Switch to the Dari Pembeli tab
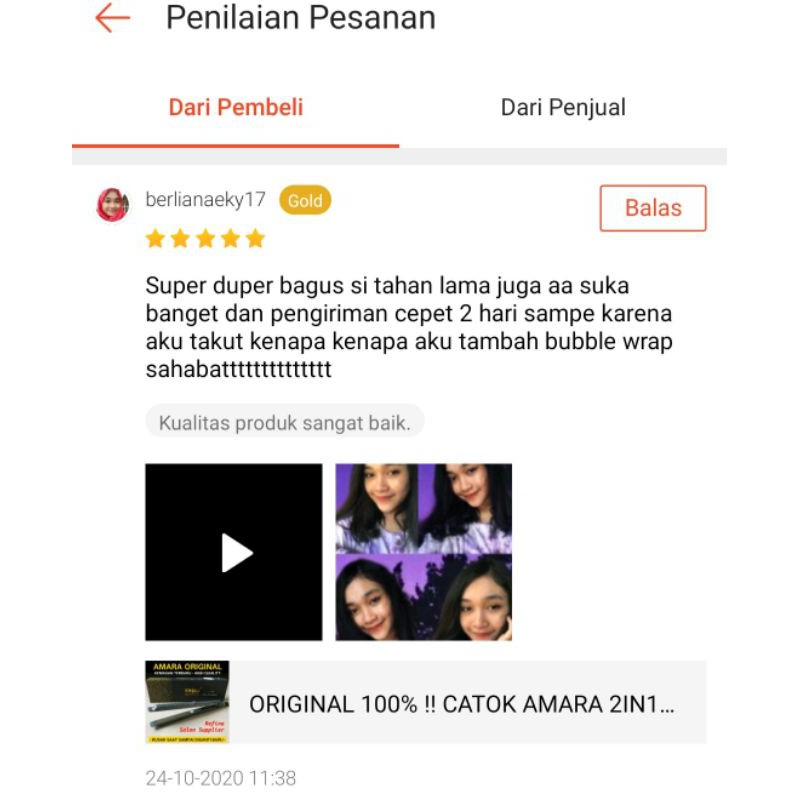800x800 pixels. (x=235, y=108)
